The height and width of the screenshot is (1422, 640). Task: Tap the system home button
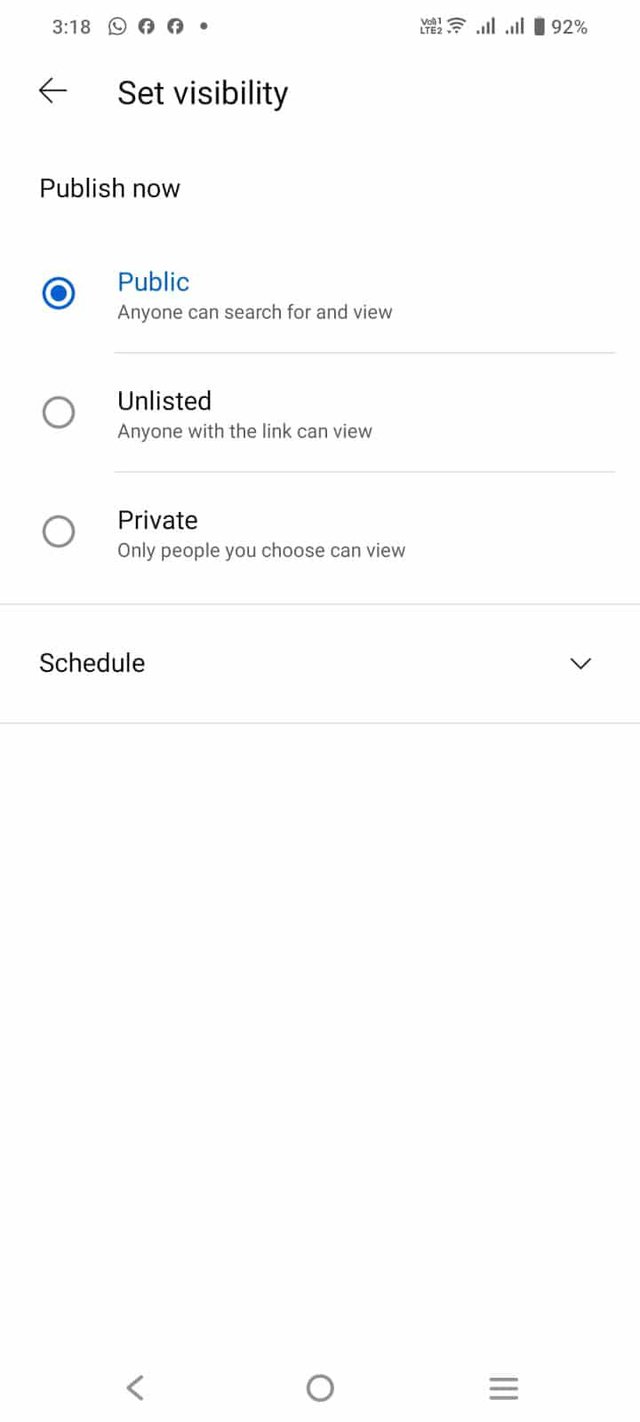tap(320, 1387)
